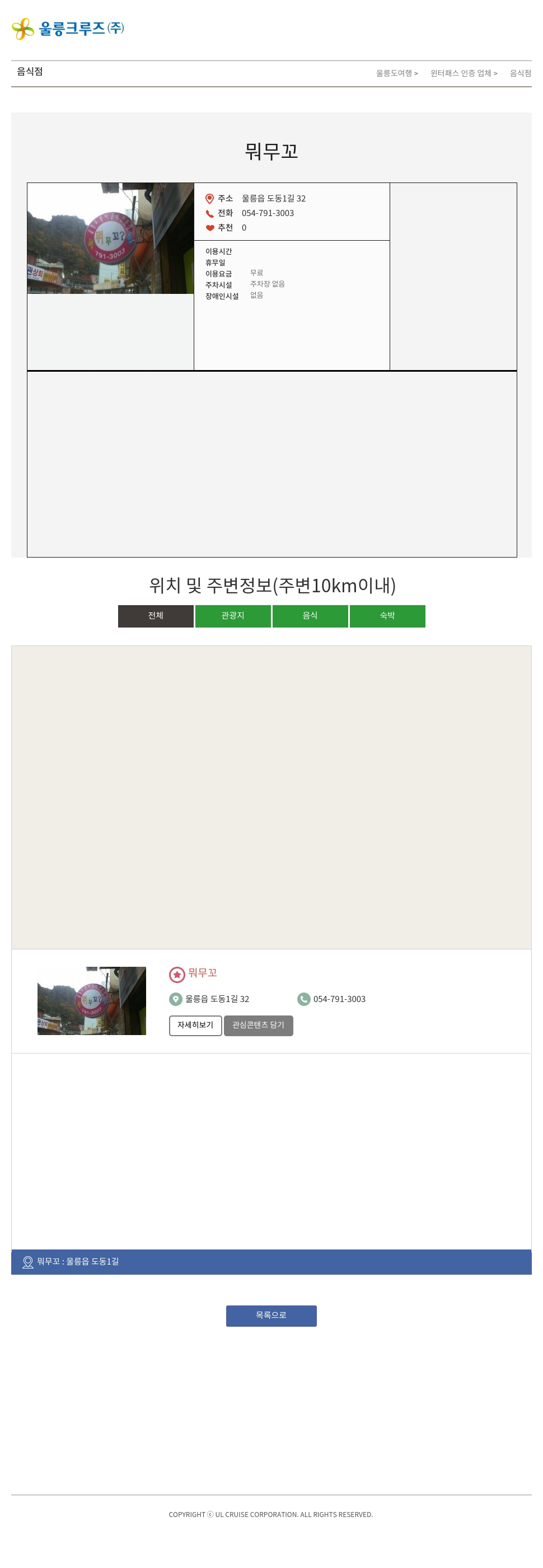The width and height of the screenshot is (543, 1568).
Task: Show nearby 음식 places
Action: (x=310, y=615)
